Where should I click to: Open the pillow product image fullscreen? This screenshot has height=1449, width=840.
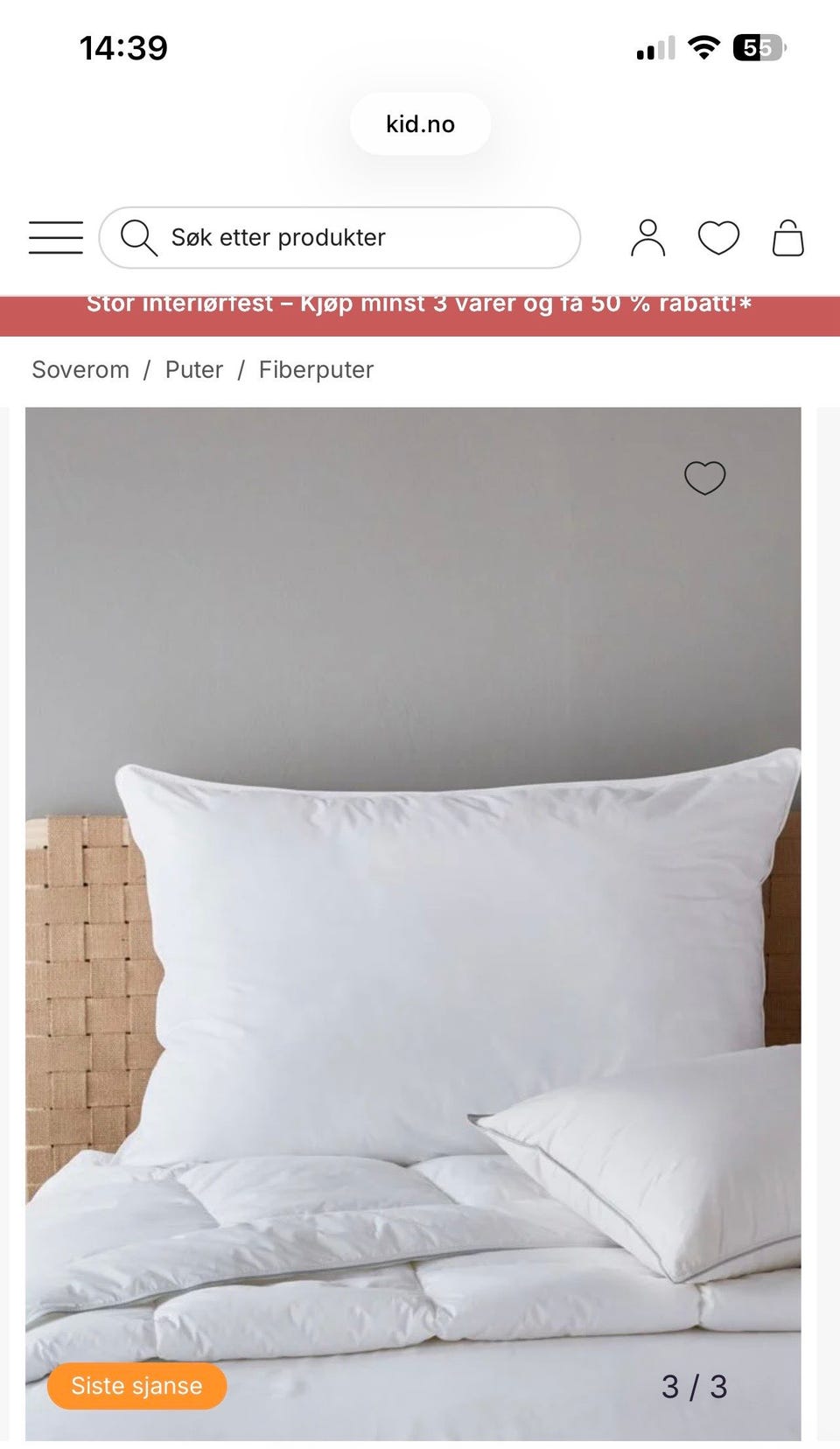click(413, 923)
